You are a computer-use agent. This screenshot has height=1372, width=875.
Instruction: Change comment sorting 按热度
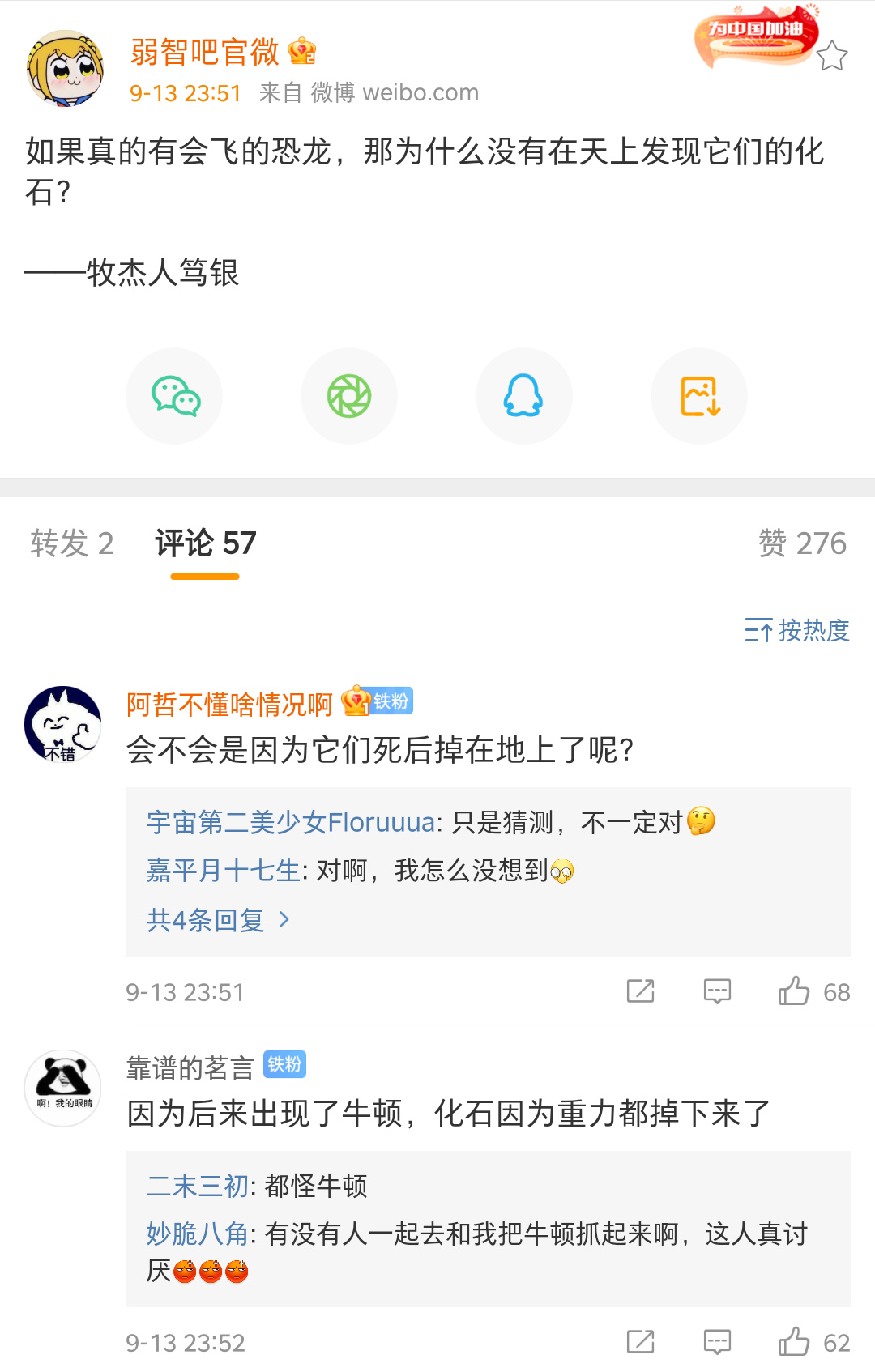797,630
